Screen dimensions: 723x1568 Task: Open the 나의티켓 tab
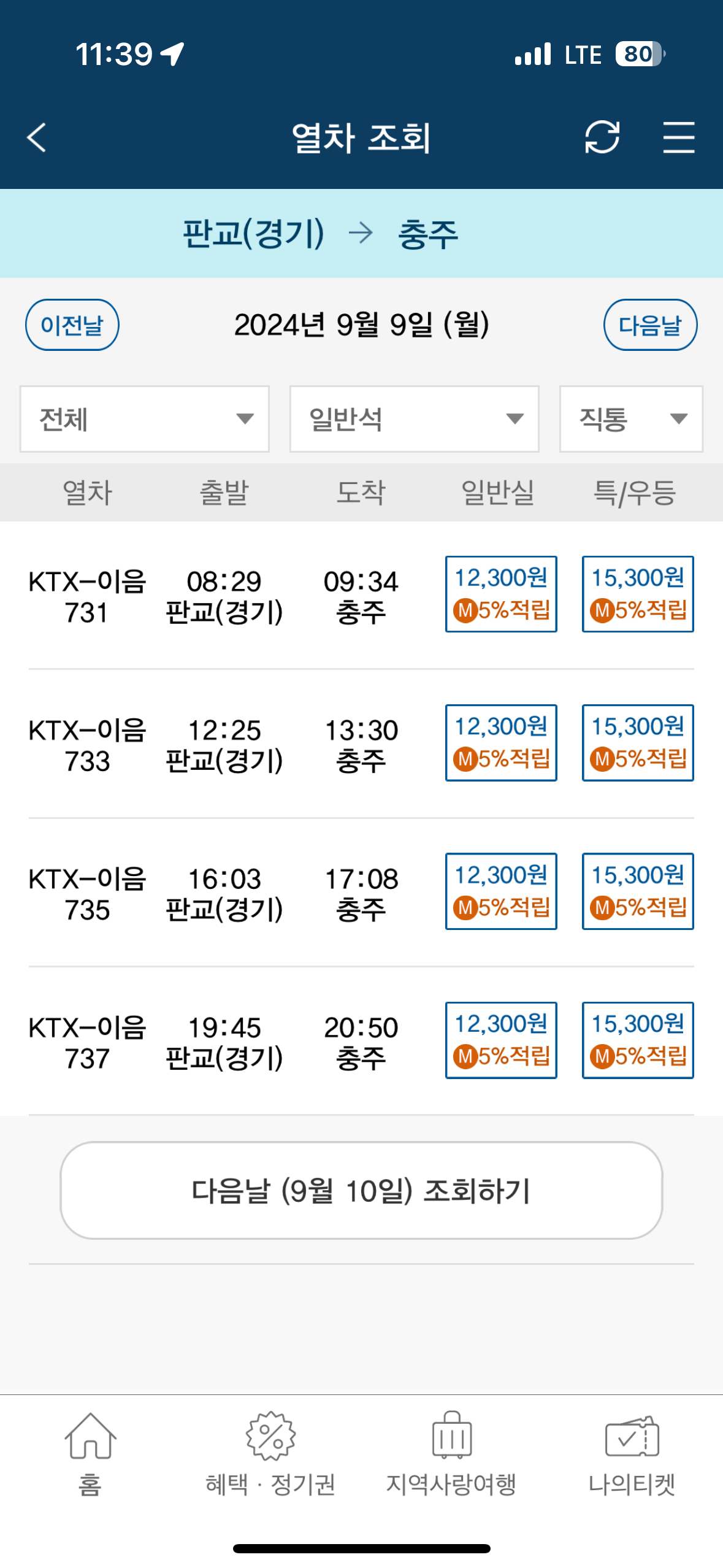[x=632, y=1454]
